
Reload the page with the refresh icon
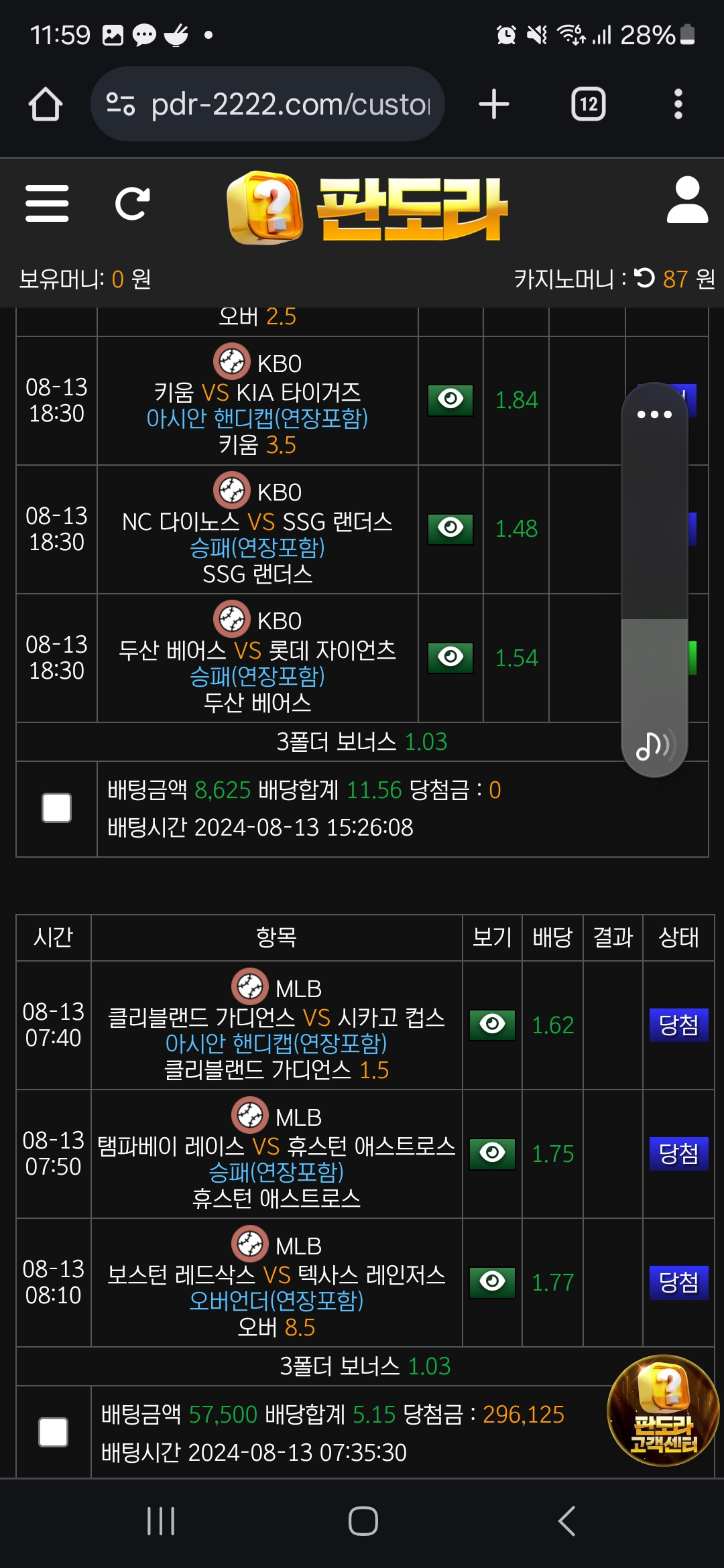click(132, 204)
